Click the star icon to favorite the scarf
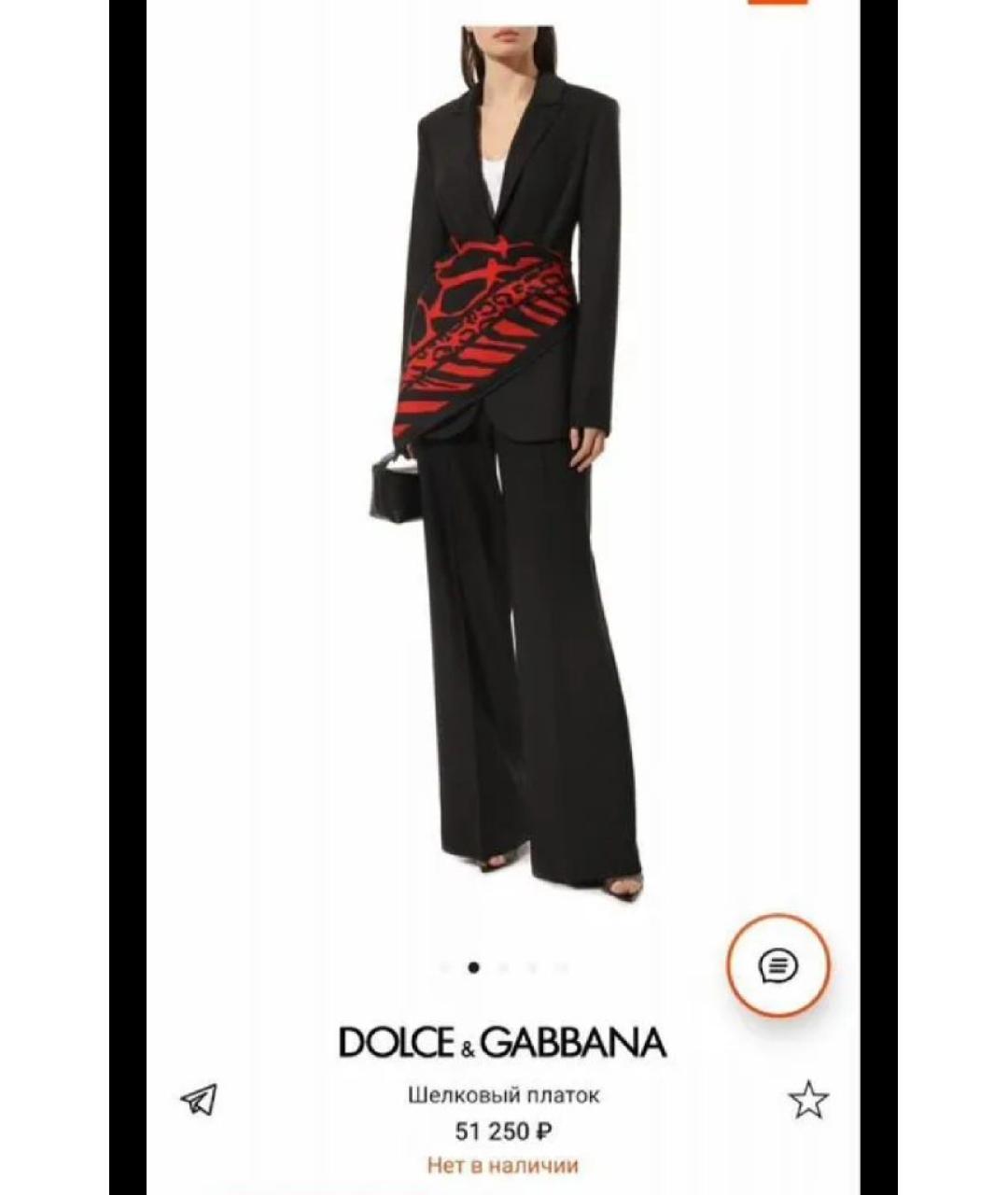 [x=810, y=1098]
